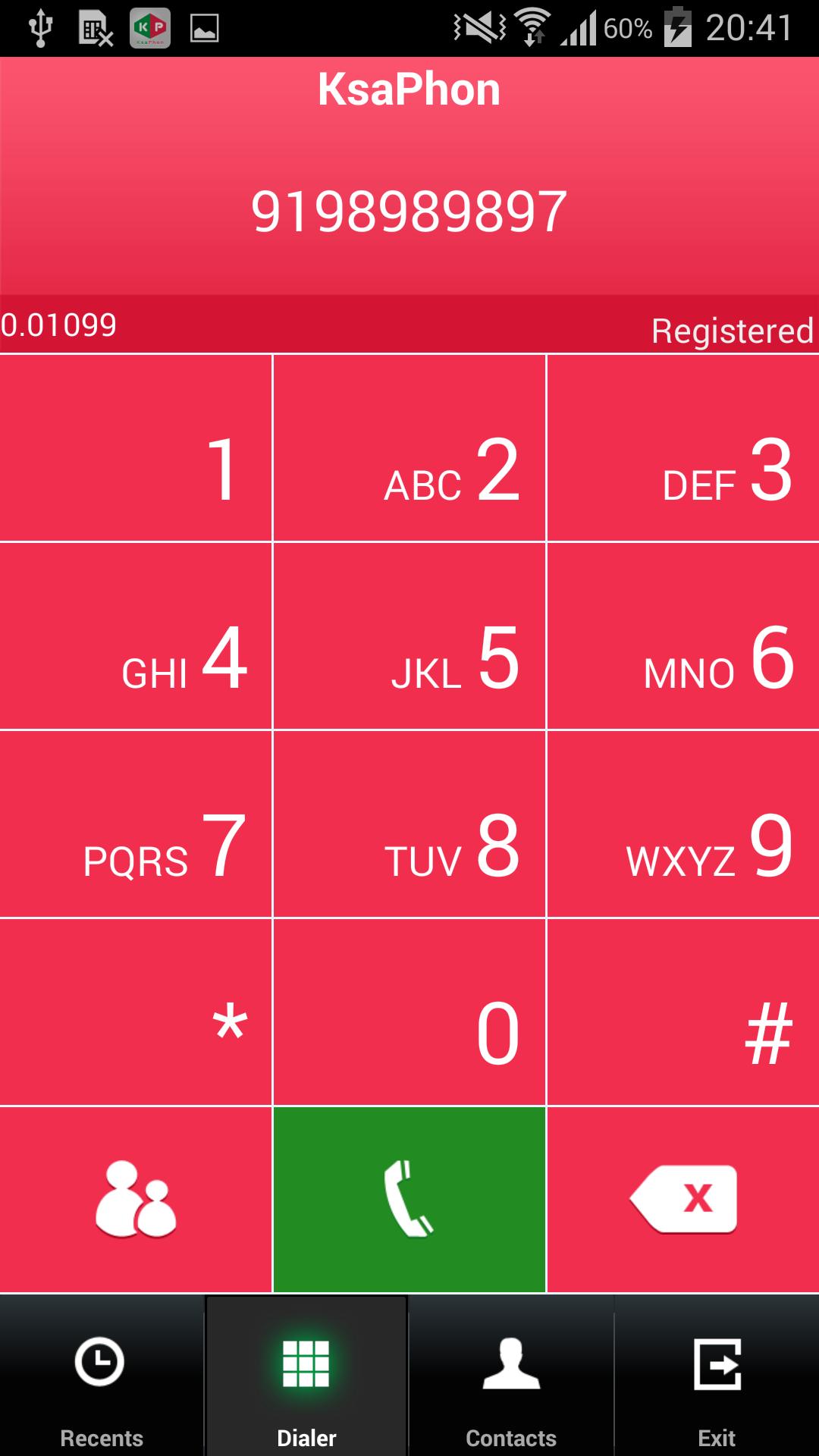Delete the last digit with backspace
The height and width of the screenshot is (1456, 819).
click(682, 1200)
